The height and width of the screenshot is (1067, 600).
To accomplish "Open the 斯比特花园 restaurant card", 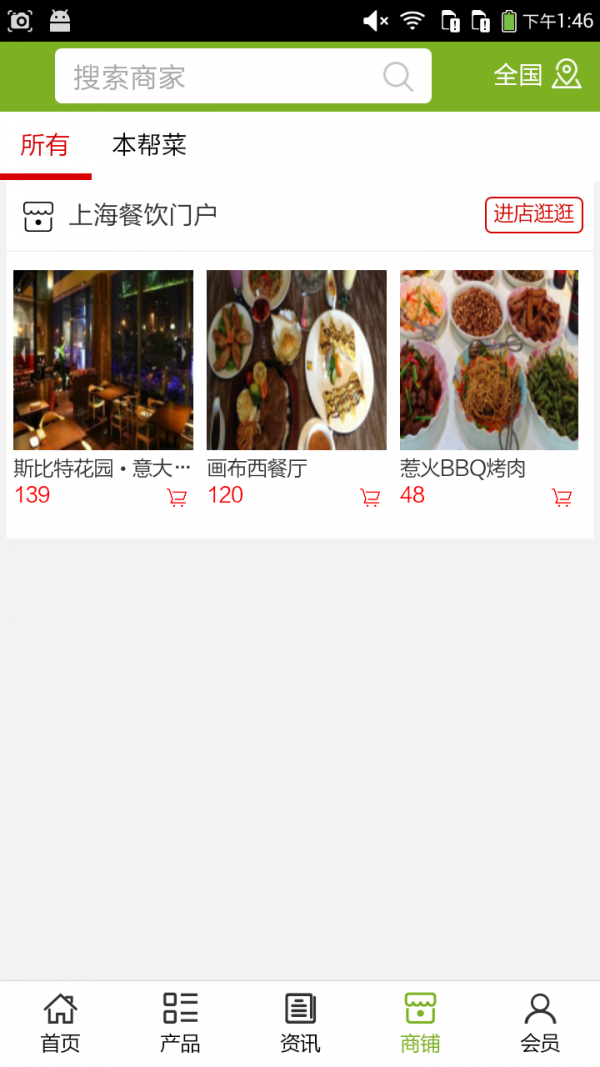I will point(103,360).
